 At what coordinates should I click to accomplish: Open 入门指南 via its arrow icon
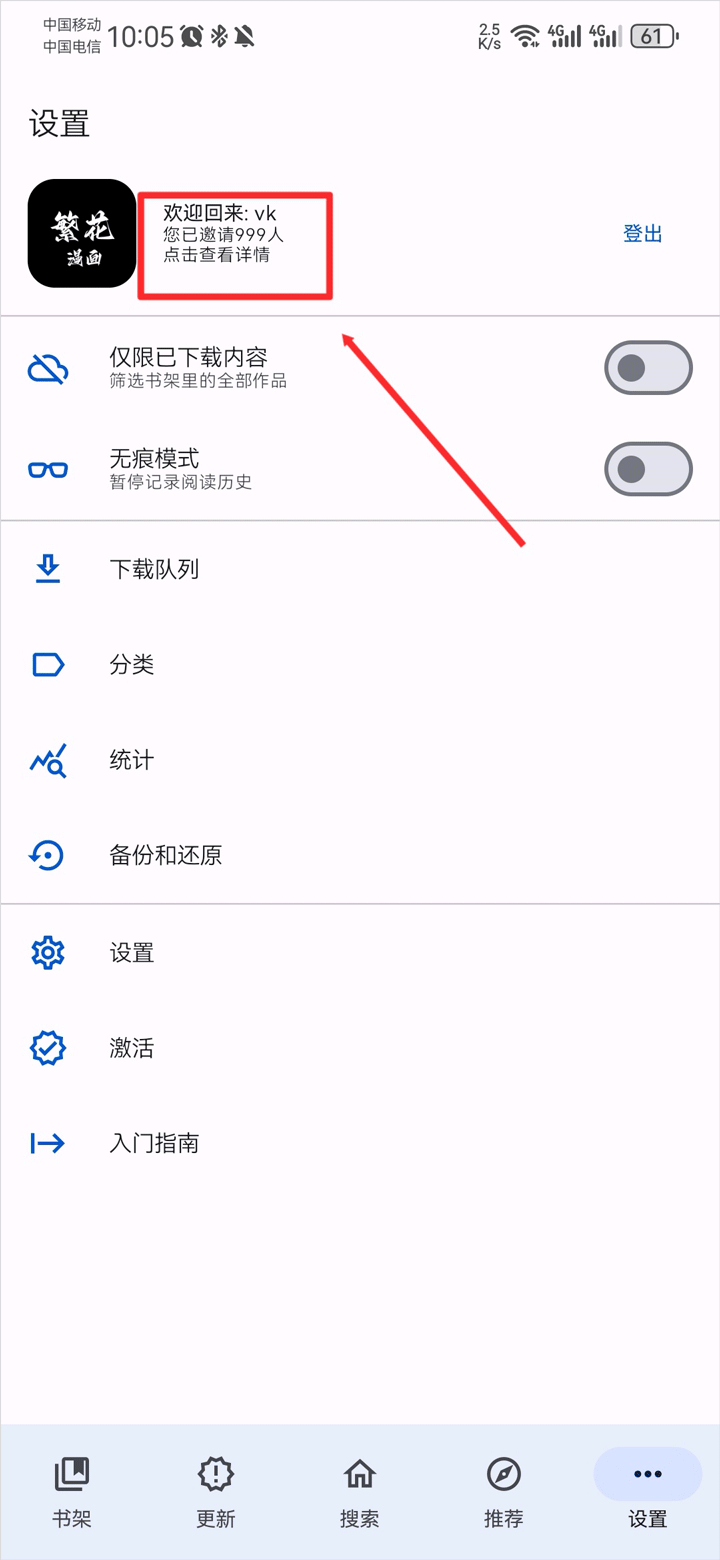pos(47,1143)
